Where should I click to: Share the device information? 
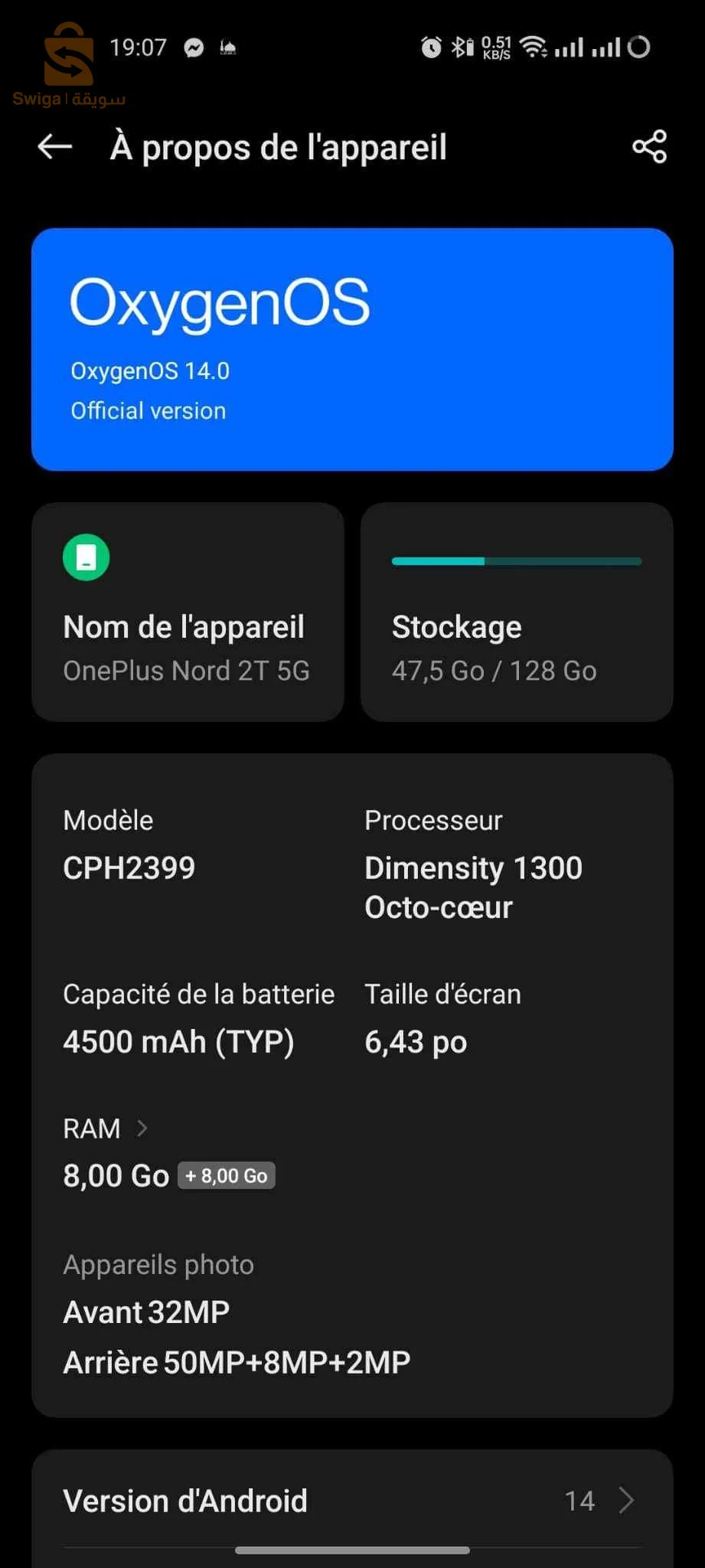pos(649,146)
